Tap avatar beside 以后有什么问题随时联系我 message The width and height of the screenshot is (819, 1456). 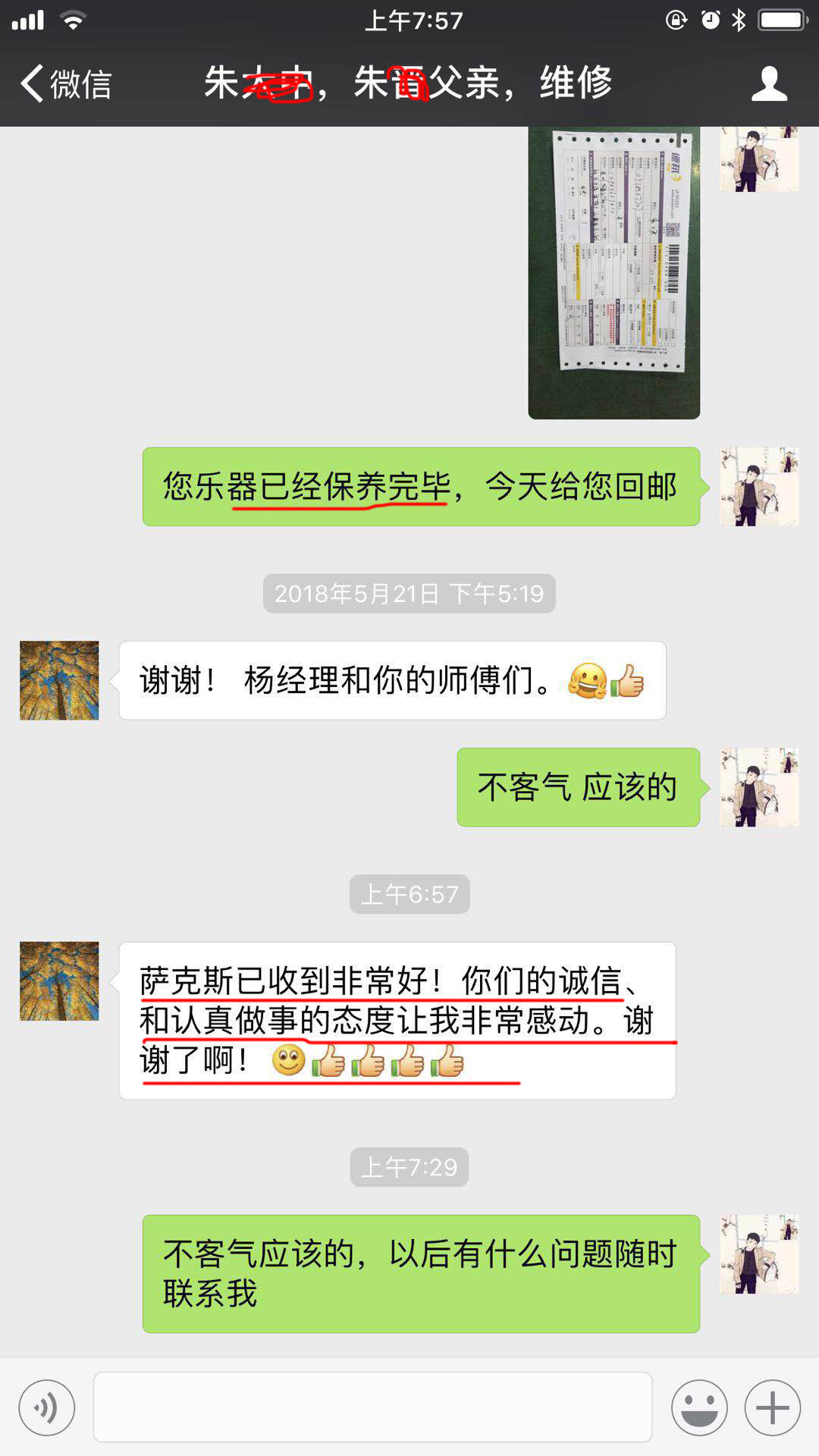click(759, 1254)
